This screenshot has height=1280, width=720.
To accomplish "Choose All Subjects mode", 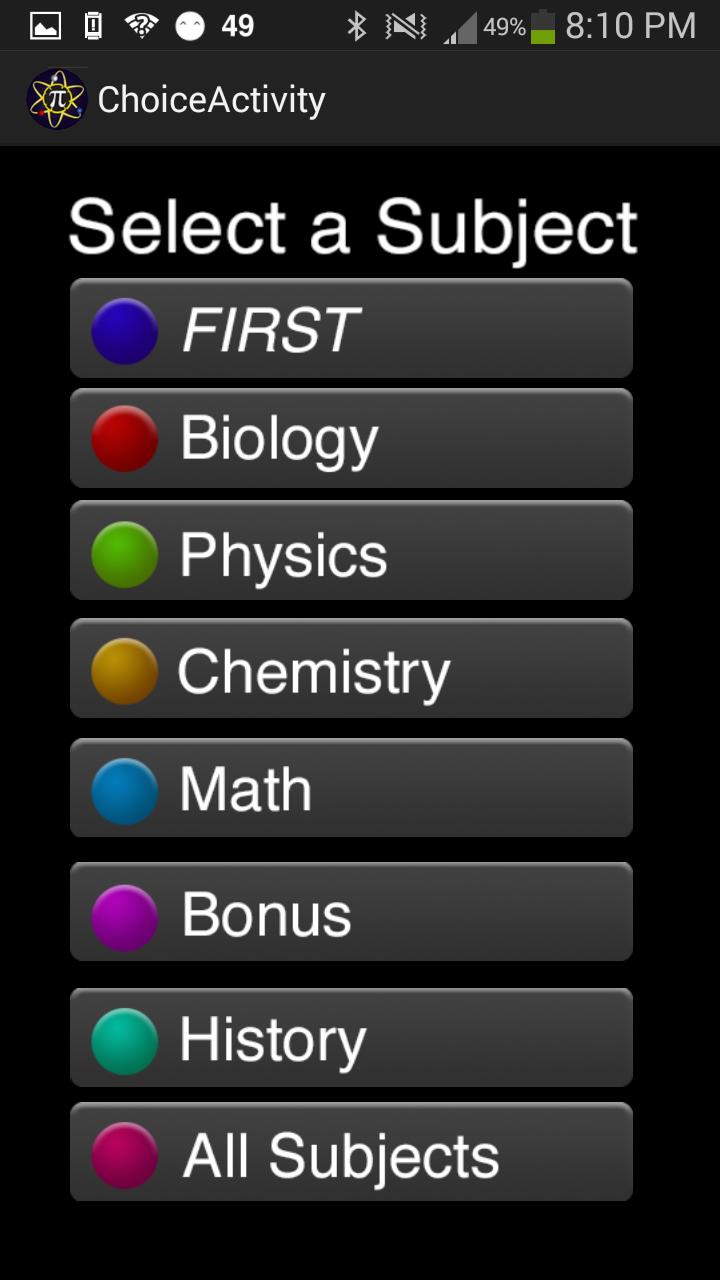I will (350, 1152).
